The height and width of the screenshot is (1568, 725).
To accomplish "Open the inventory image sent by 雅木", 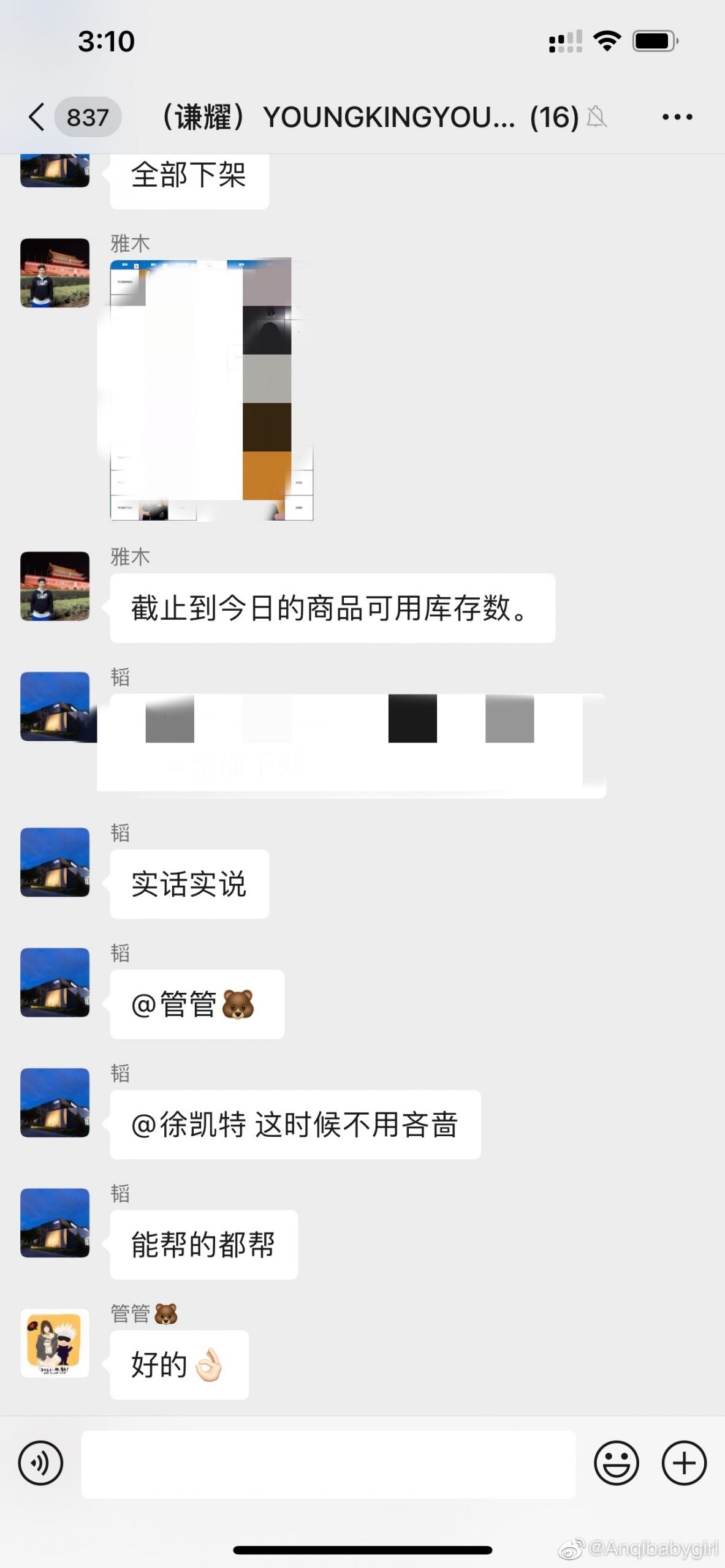I will pos(211,390).
